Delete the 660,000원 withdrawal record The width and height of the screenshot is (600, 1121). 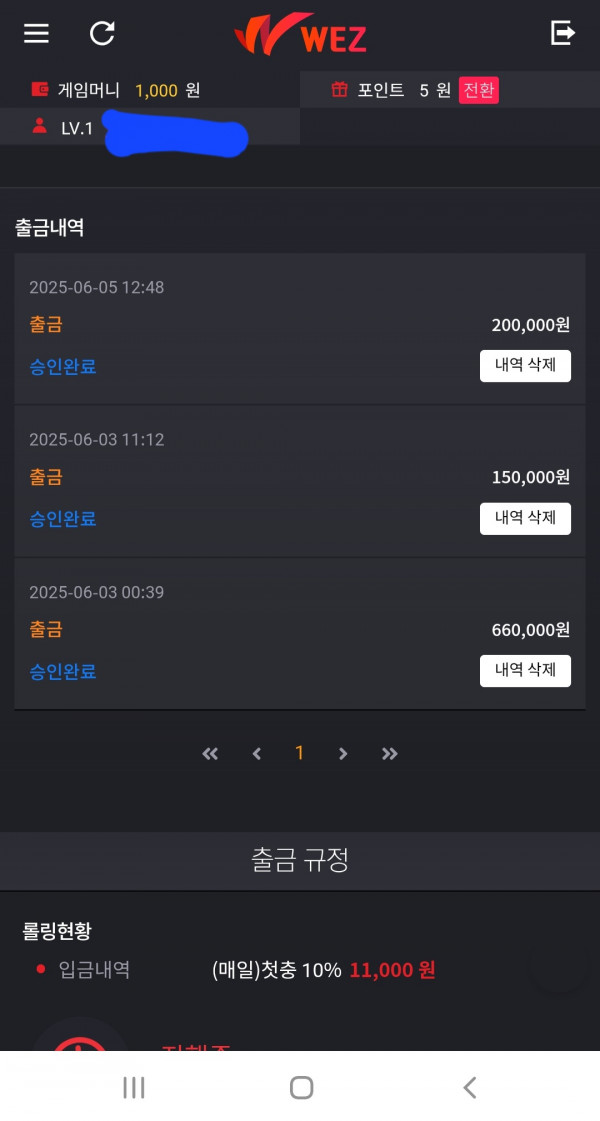tap(525, 671)
